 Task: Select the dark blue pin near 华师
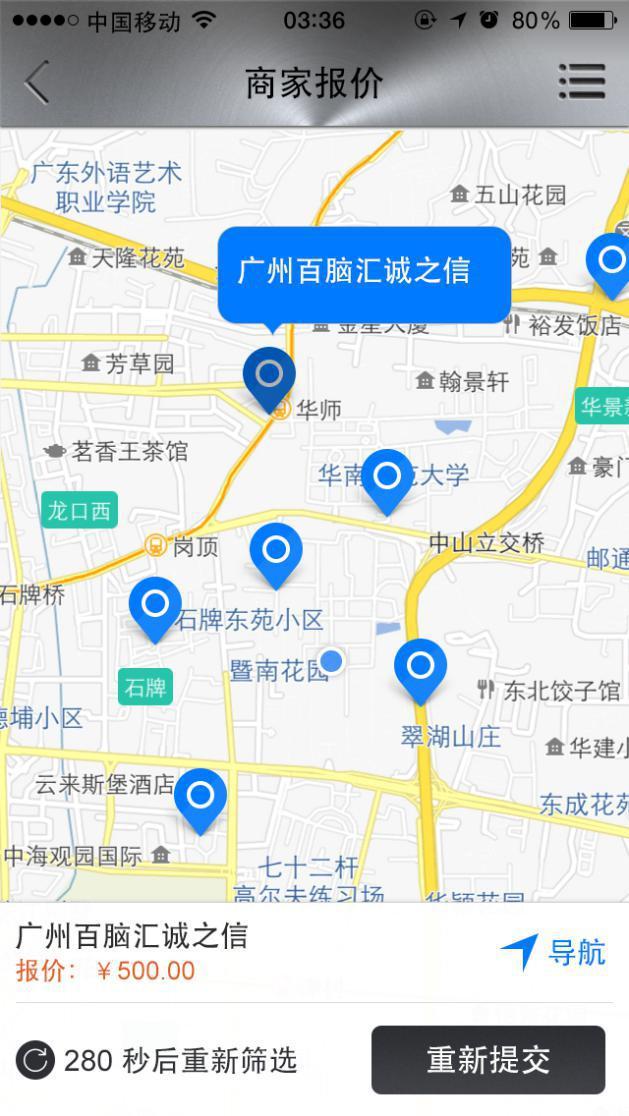[269, 377]
